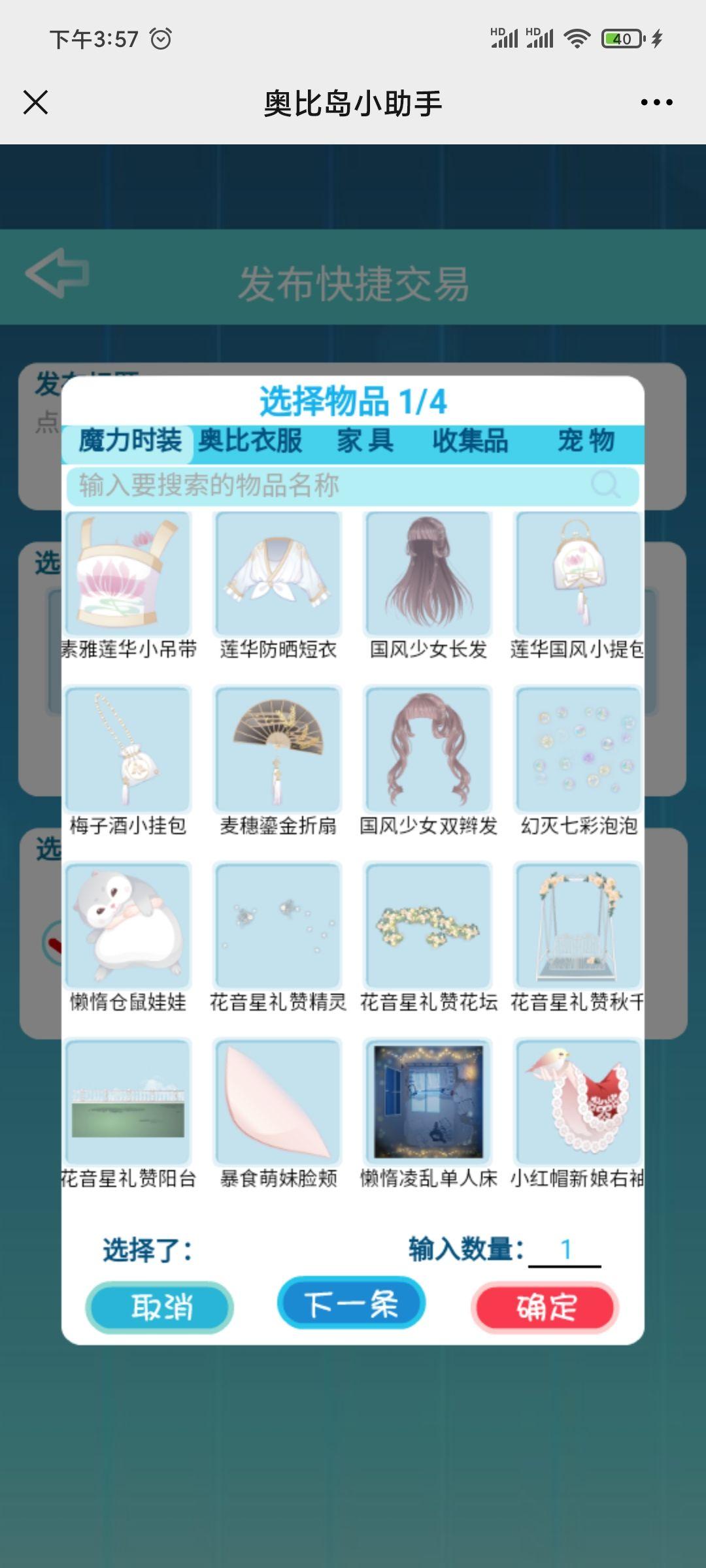Select the 素雅莲华小吊带 item
The height and width of the screenshot is (1568, 706).
128,574
